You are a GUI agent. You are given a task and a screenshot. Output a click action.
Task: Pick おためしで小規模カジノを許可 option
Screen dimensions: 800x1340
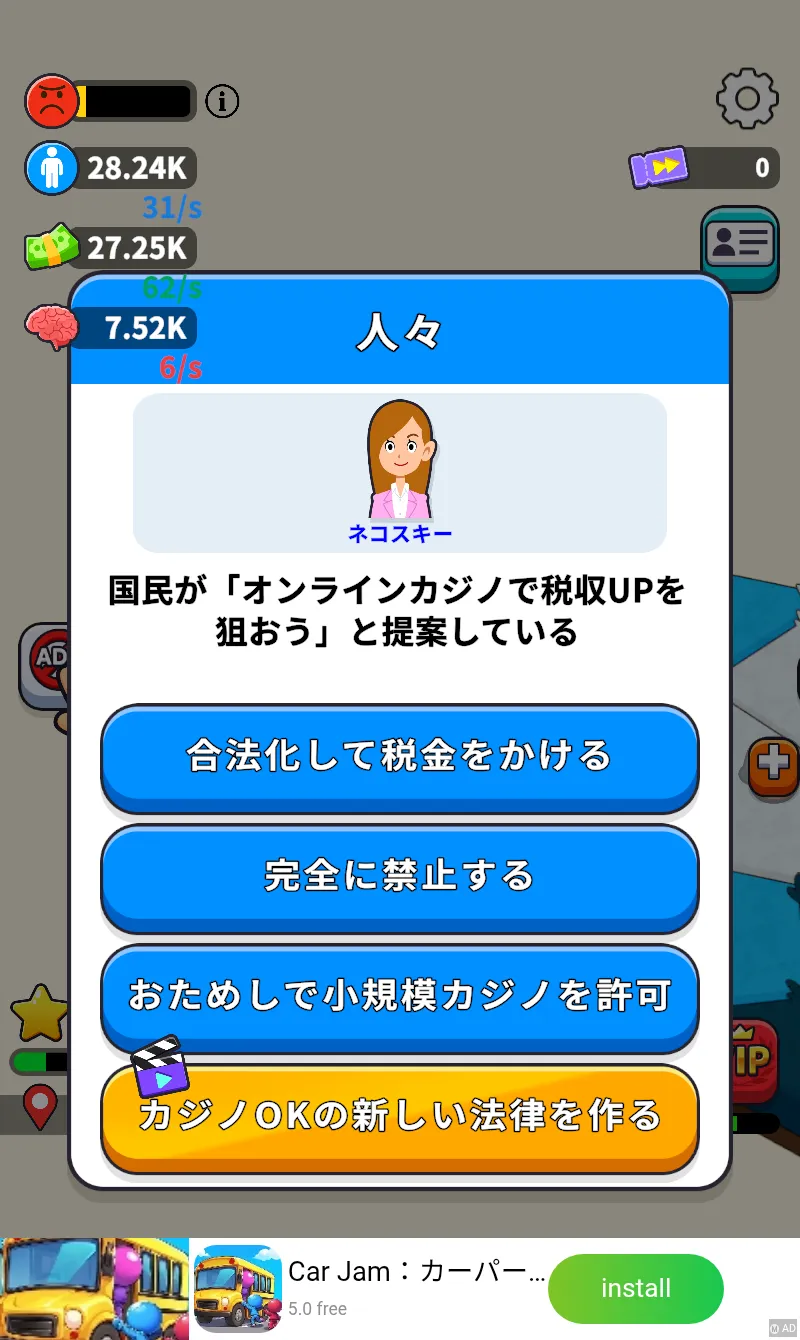pyautogui.click(x=399, y=996)
